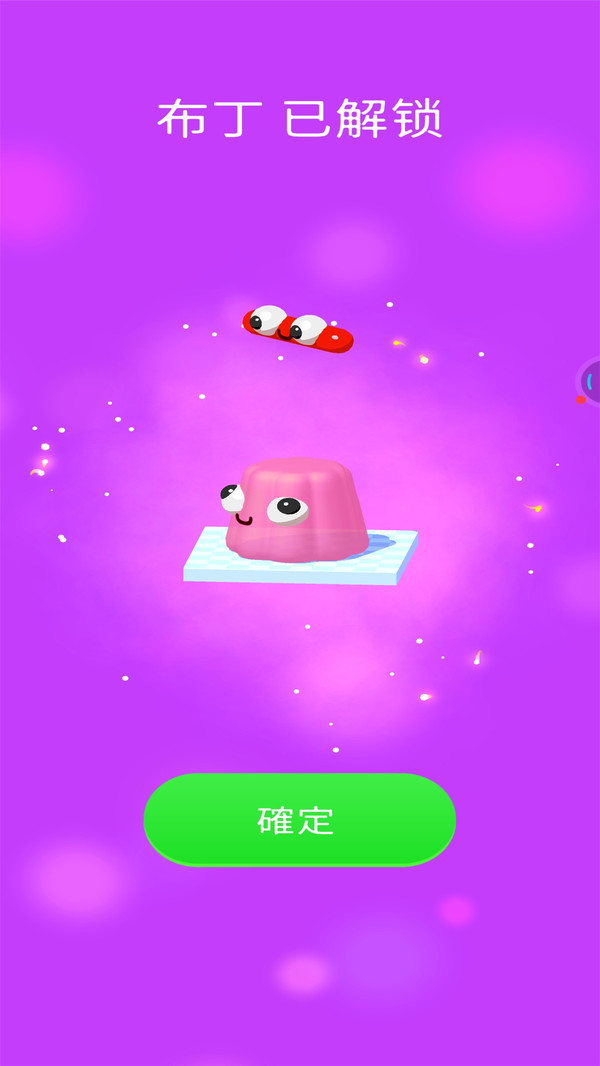Screen dimensions: 600x1066
Task: Confirm the pudding unlock with 確定
Action: pyautogui.click(x=299, y=820)
